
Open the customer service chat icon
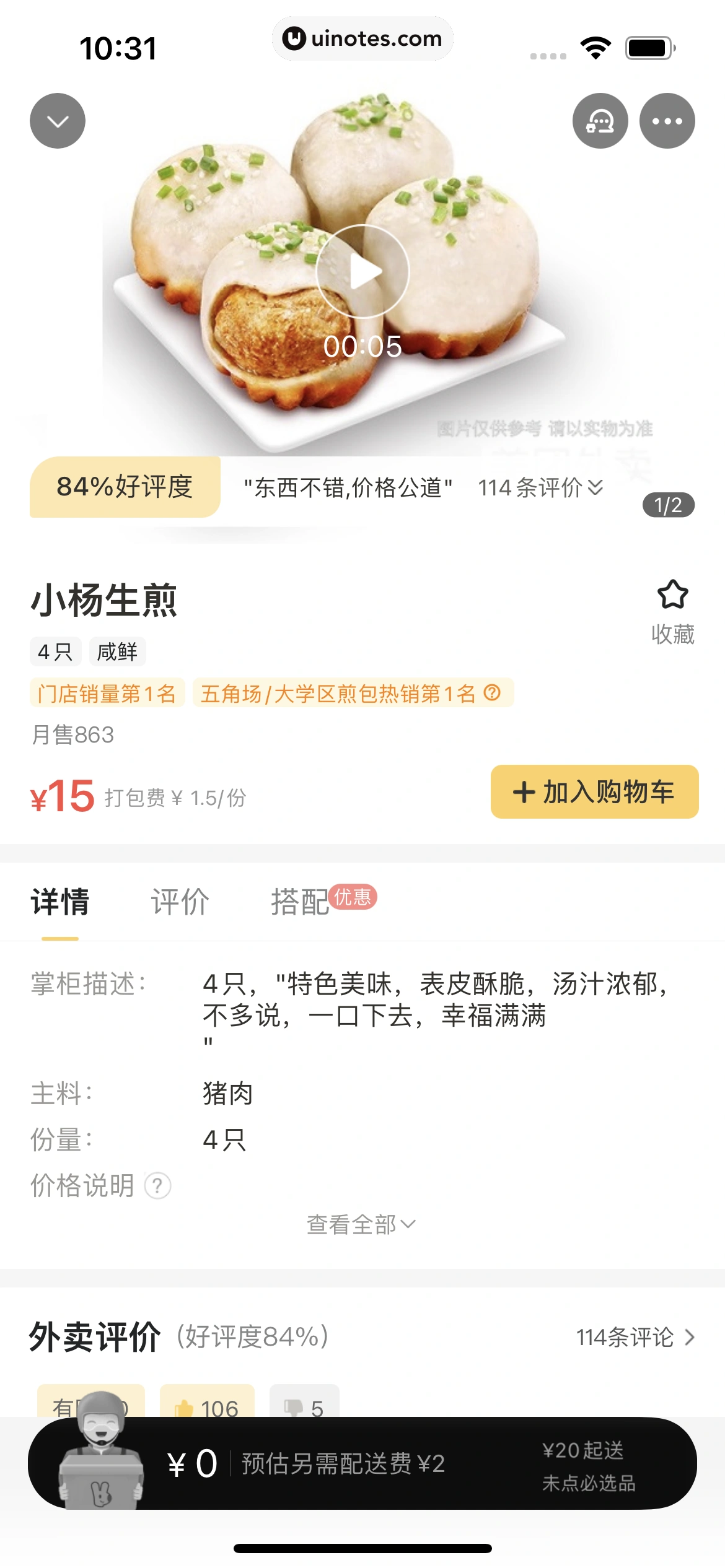(x=600, y=121)
